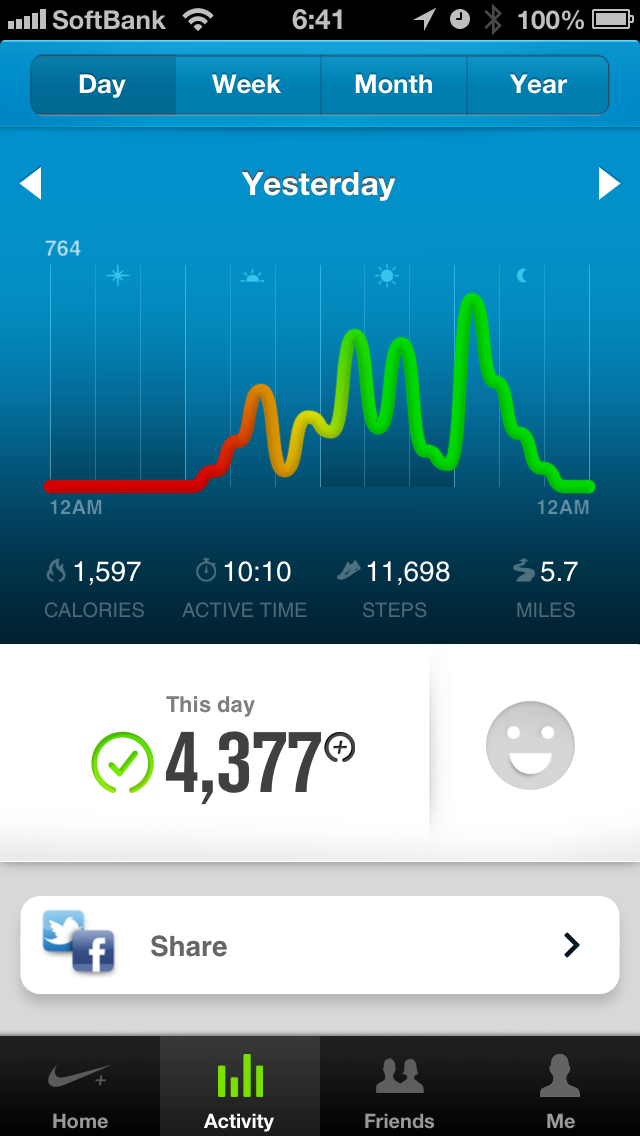Viewport: 640px width, 1136px height.
Task: Go to the next day arrow
Action: pos(609,184)
